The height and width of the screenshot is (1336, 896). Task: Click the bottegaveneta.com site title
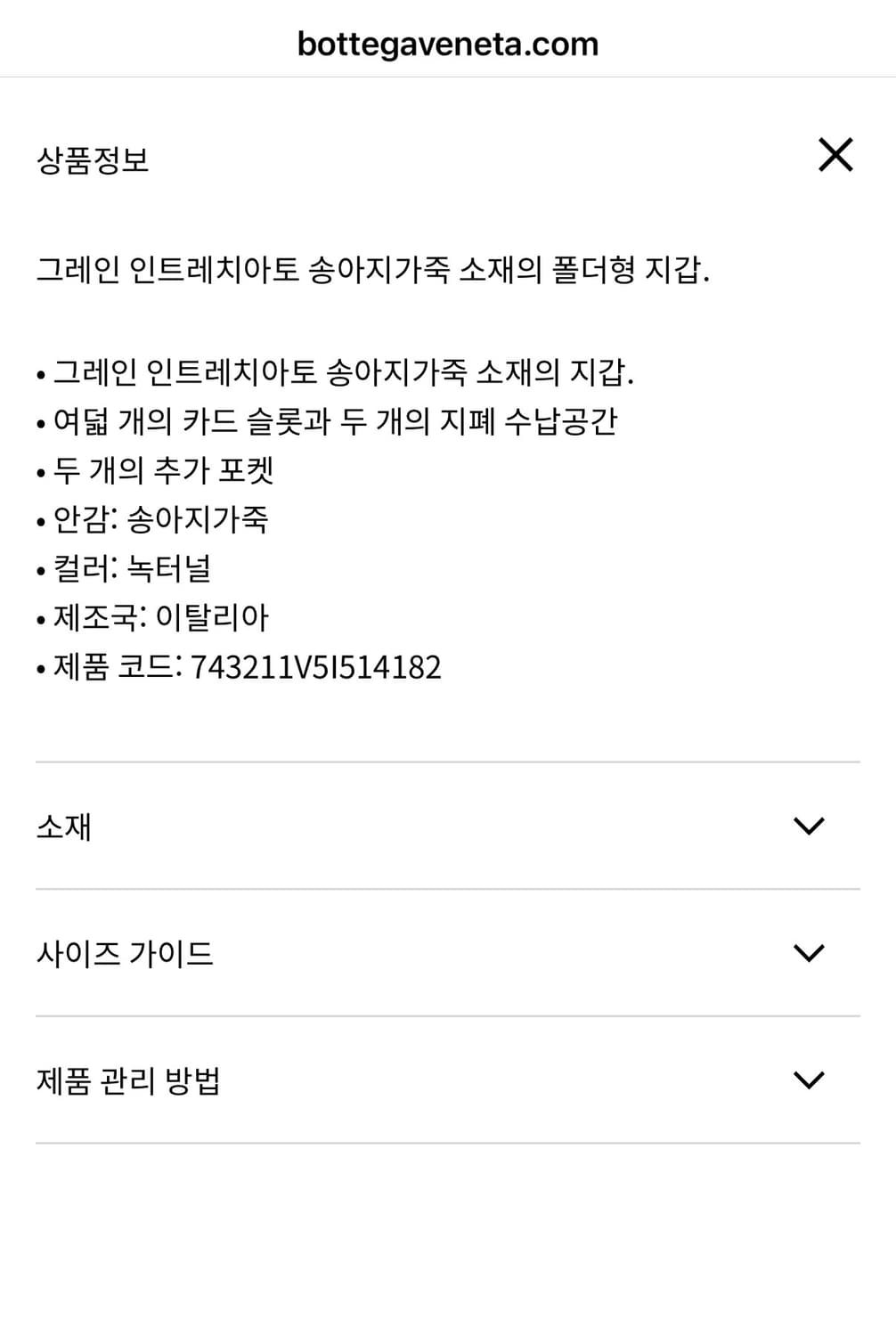[447, 45]
